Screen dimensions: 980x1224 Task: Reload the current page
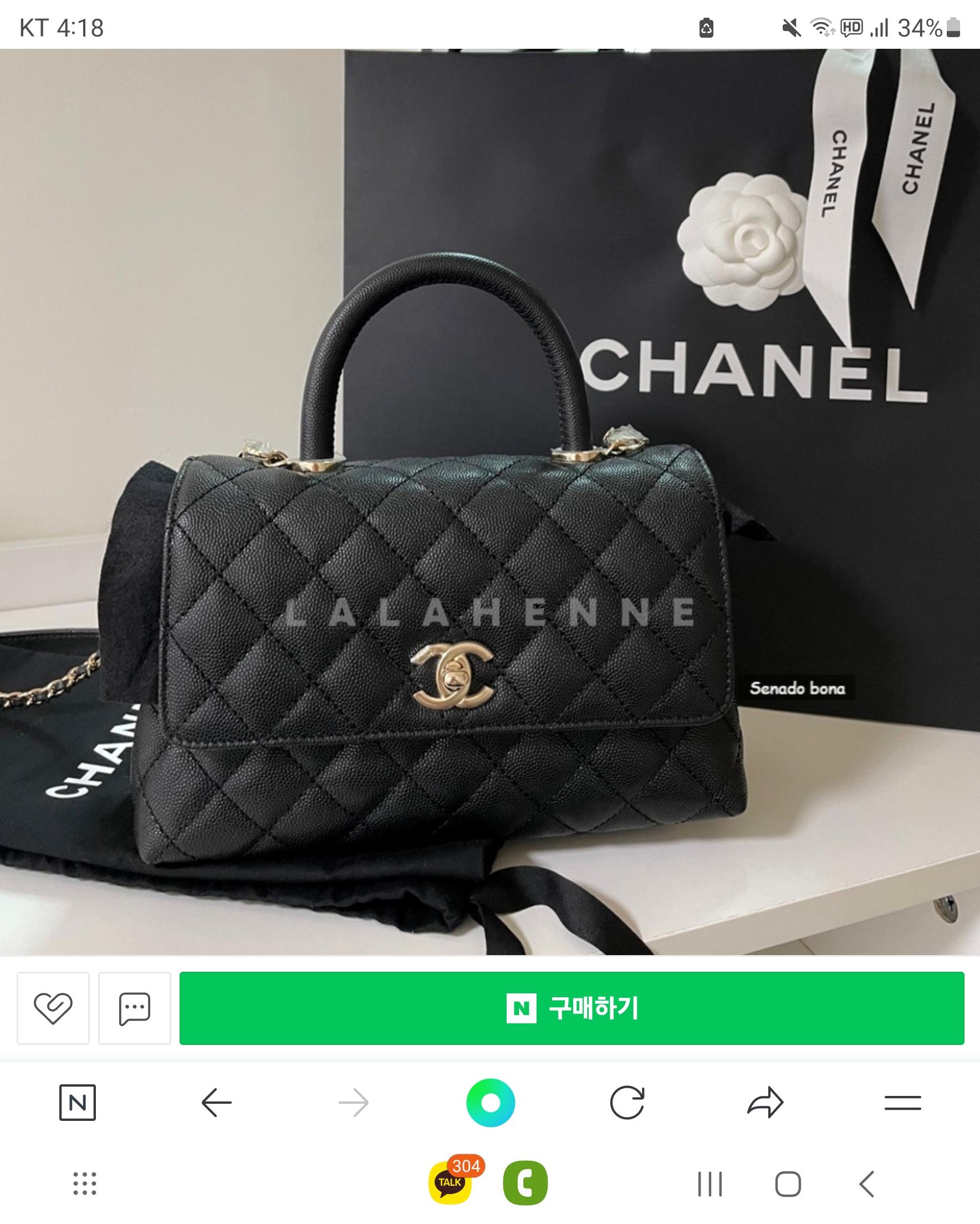627,1103
